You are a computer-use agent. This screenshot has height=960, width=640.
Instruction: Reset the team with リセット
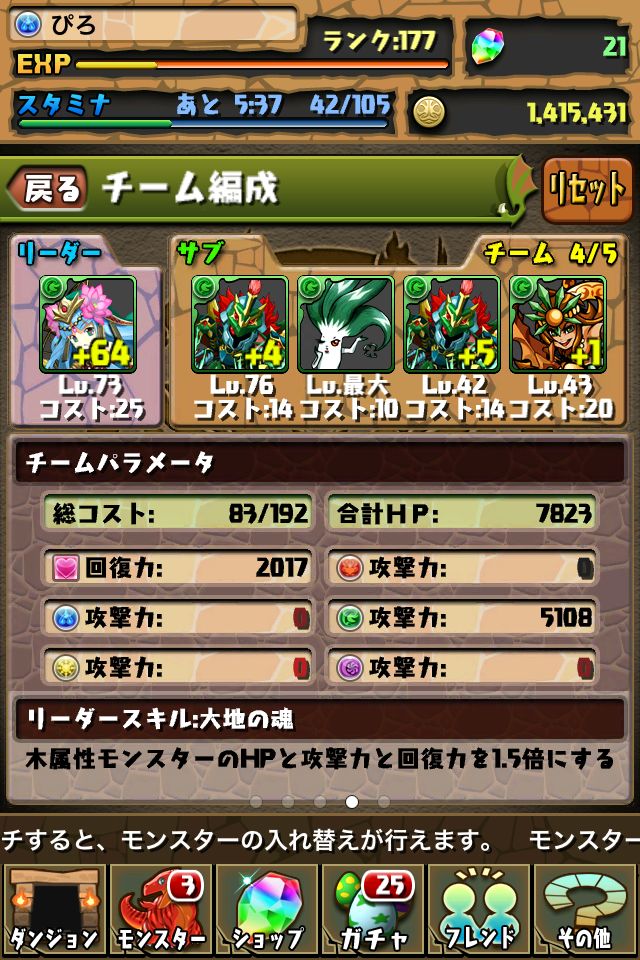point(587,189)
